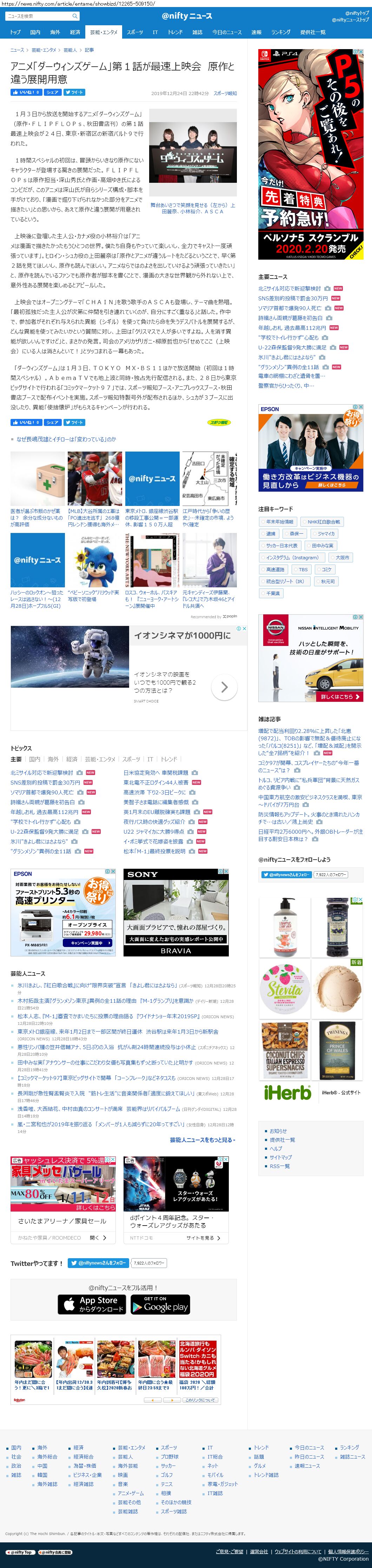Select the インスタグラム (Instagram) keyword chip
Screen dimensions: 372x1568
[x=292, y=558]
